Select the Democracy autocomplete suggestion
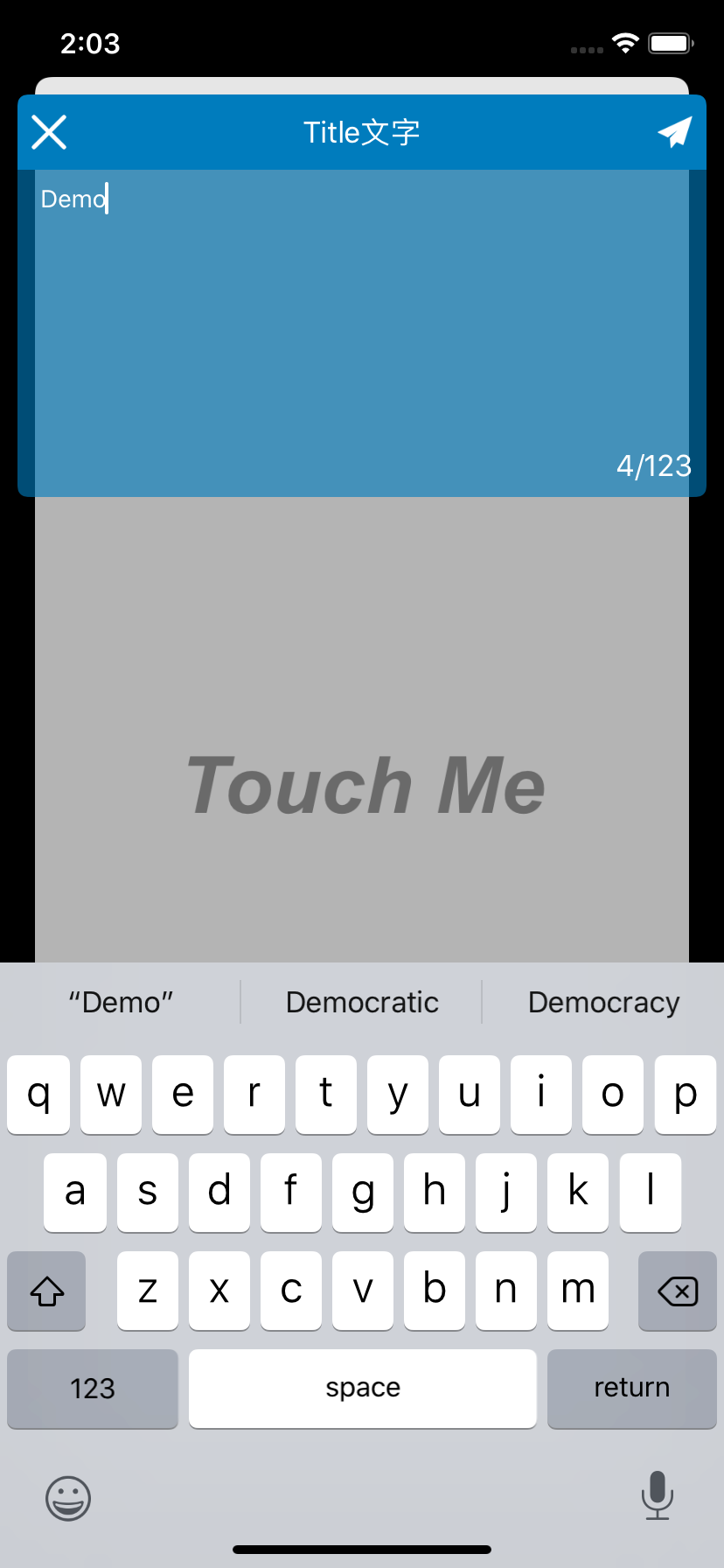The width and height of the screenshot is (724, 1568). pyautogui.click(x=603, y=1003)
